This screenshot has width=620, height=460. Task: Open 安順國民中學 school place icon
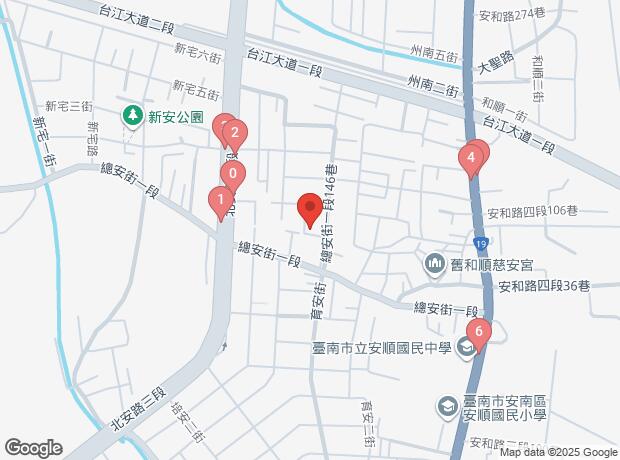(x=465, y=348)
